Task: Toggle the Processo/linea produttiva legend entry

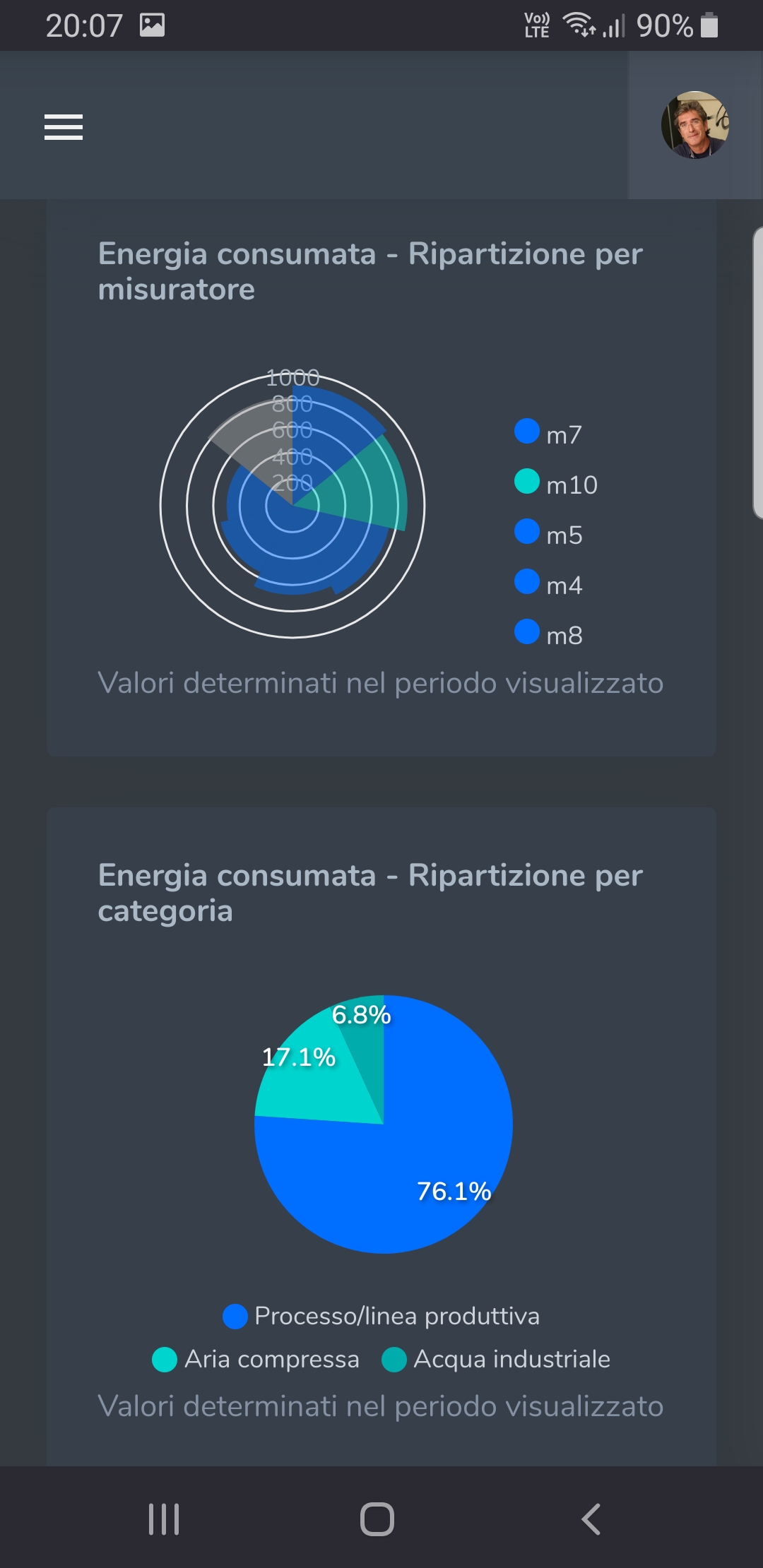Action: [381, 1316]
